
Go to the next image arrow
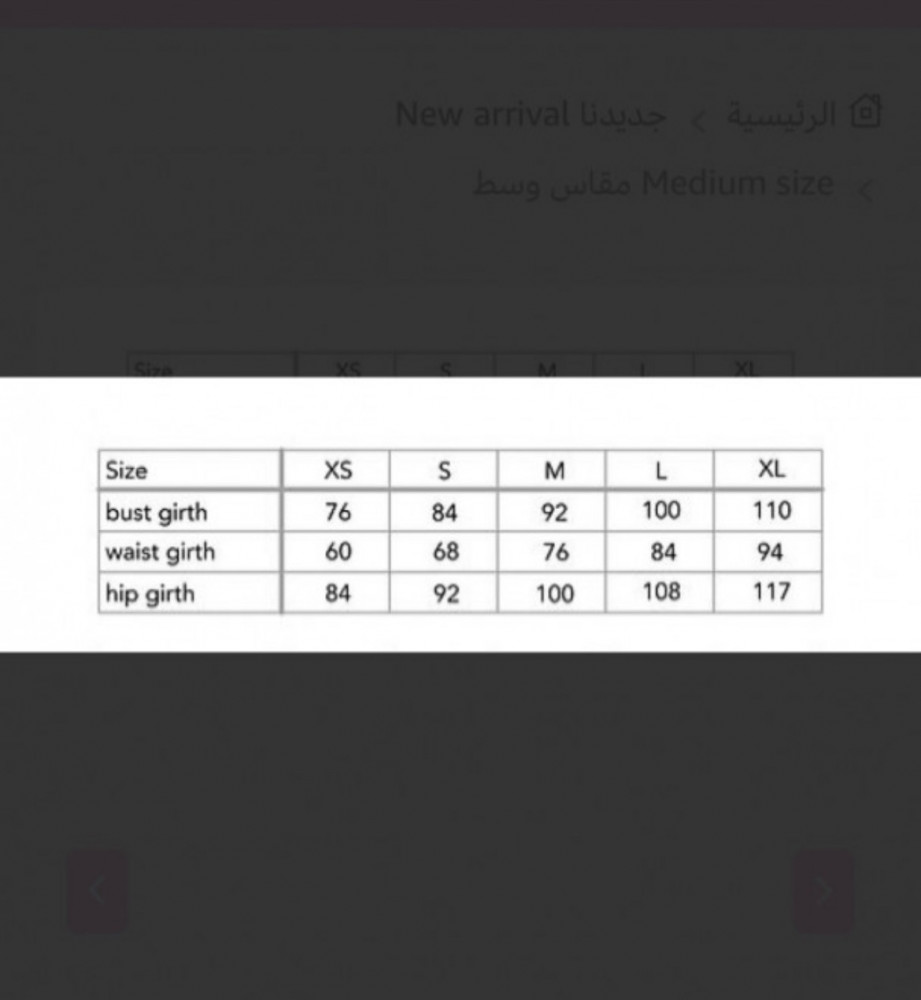(x=822, y=890)
